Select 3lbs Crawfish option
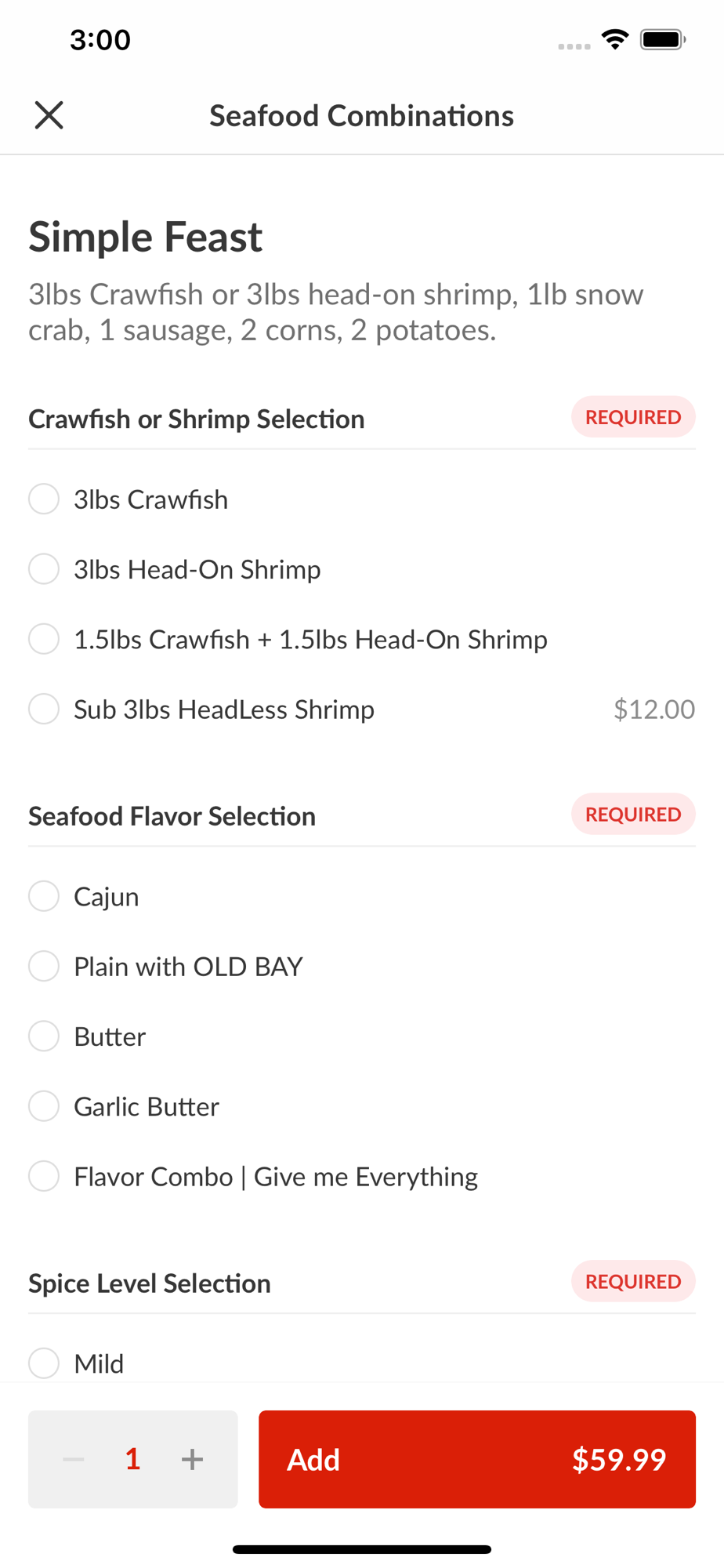The height and width of the screenshot is (1568, 724). (362, 499)
